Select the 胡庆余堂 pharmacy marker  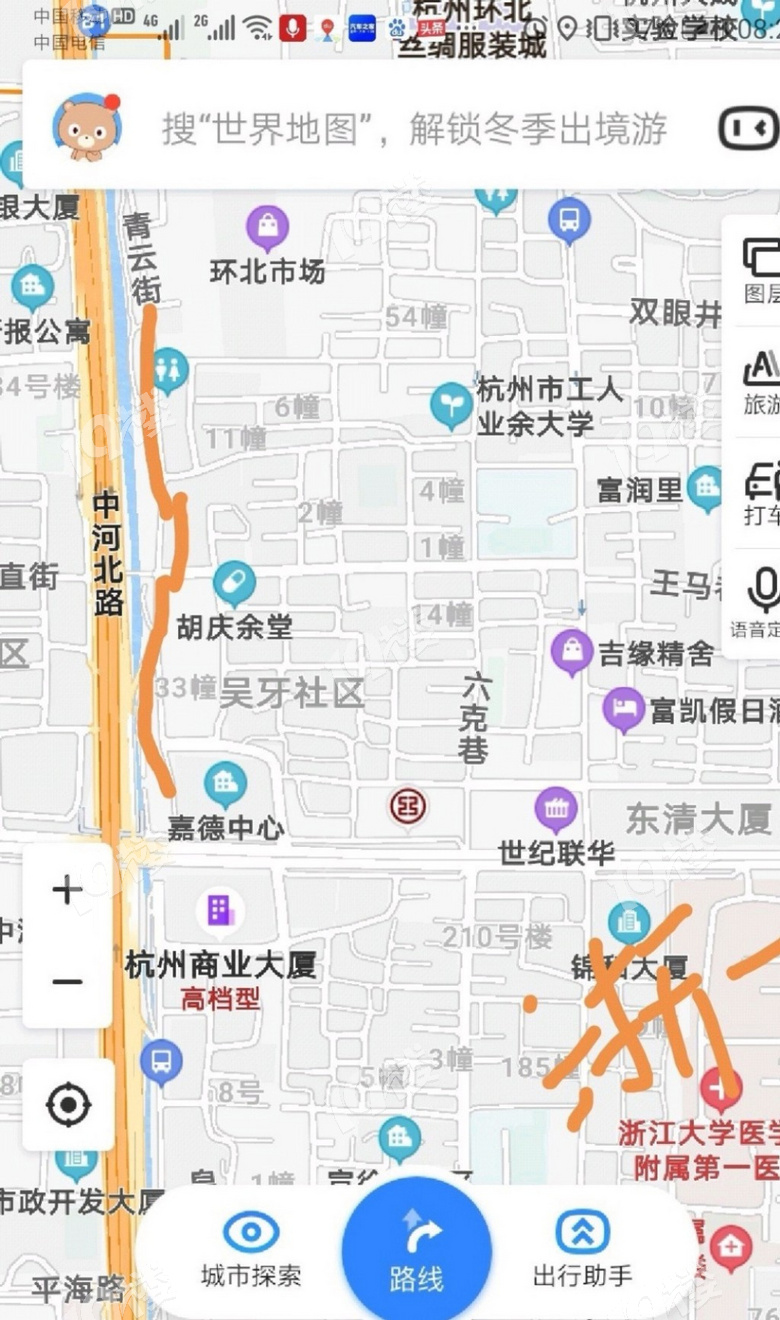234,584
